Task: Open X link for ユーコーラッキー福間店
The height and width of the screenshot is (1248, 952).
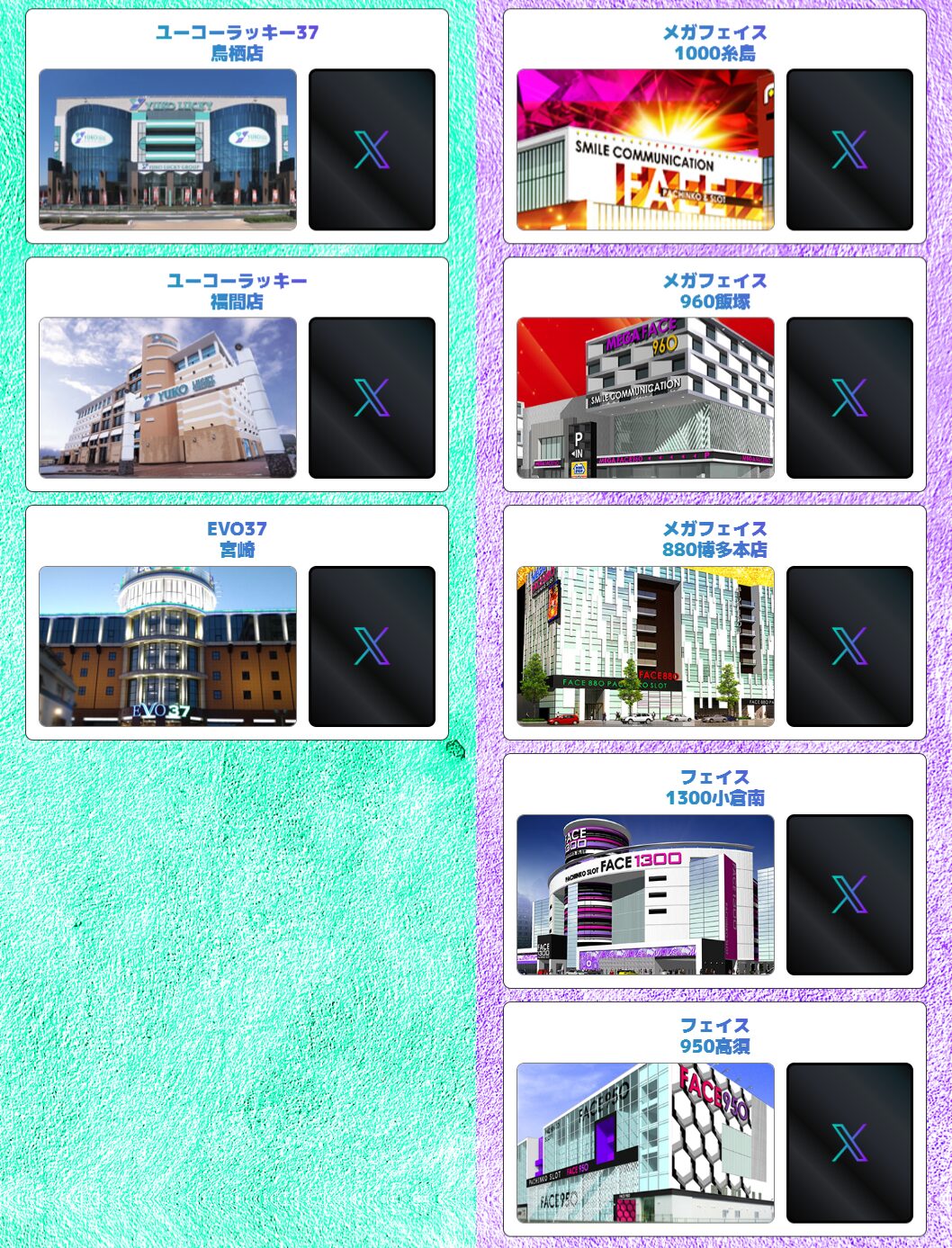Action: point(372,398)
